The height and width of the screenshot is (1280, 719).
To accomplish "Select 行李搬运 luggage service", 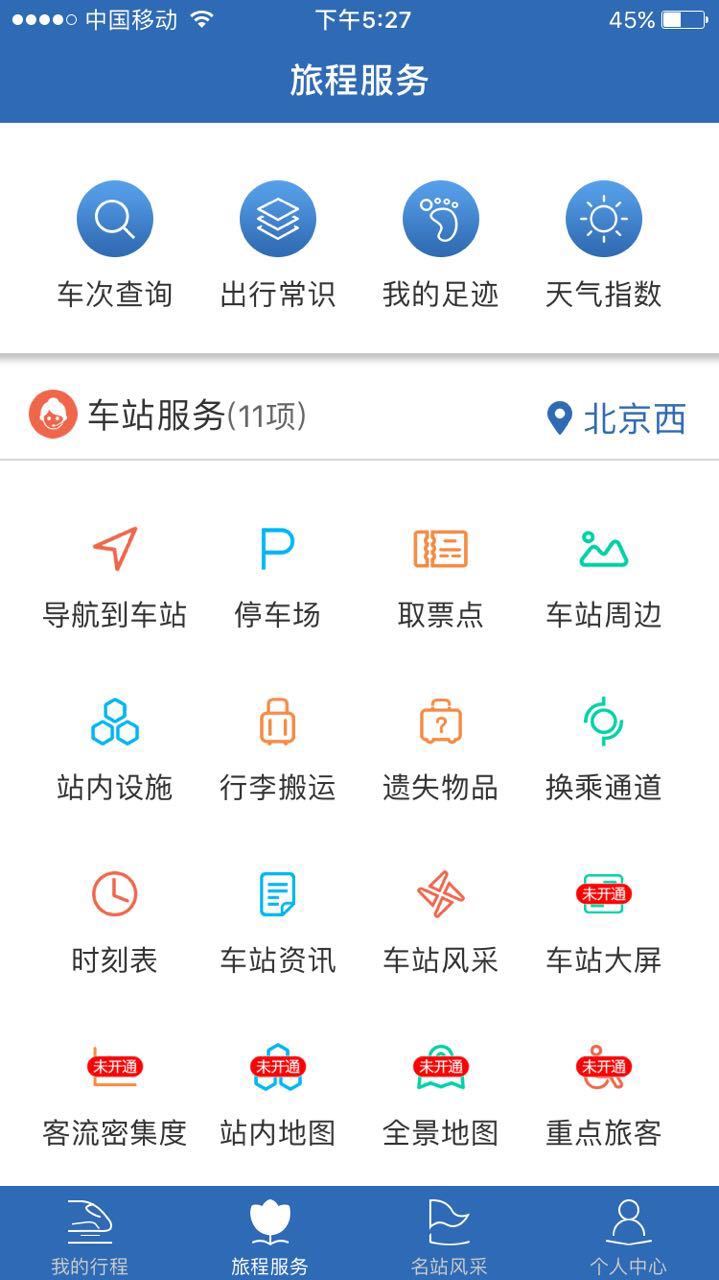I will [x=278, y=750].
